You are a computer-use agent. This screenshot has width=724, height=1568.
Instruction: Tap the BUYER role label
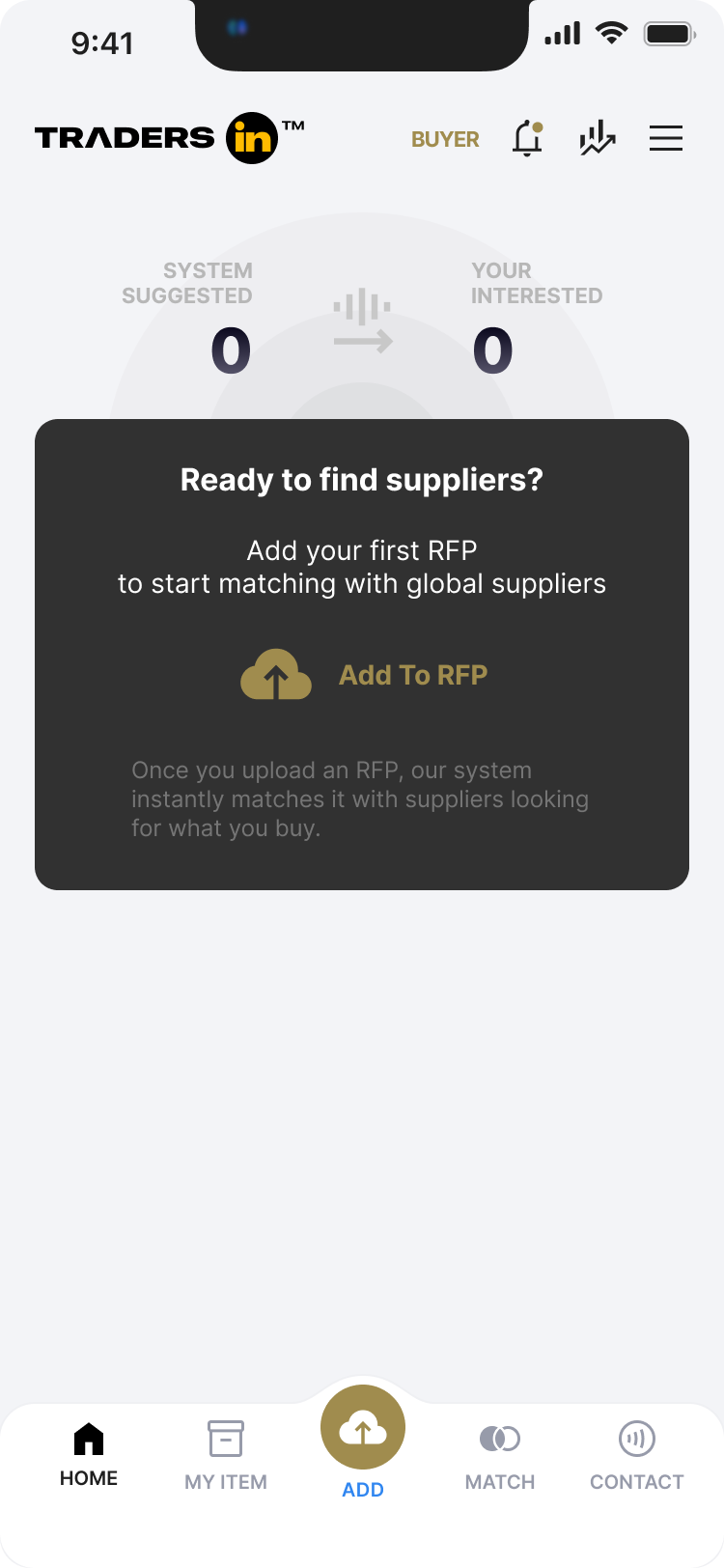(445, 139)
